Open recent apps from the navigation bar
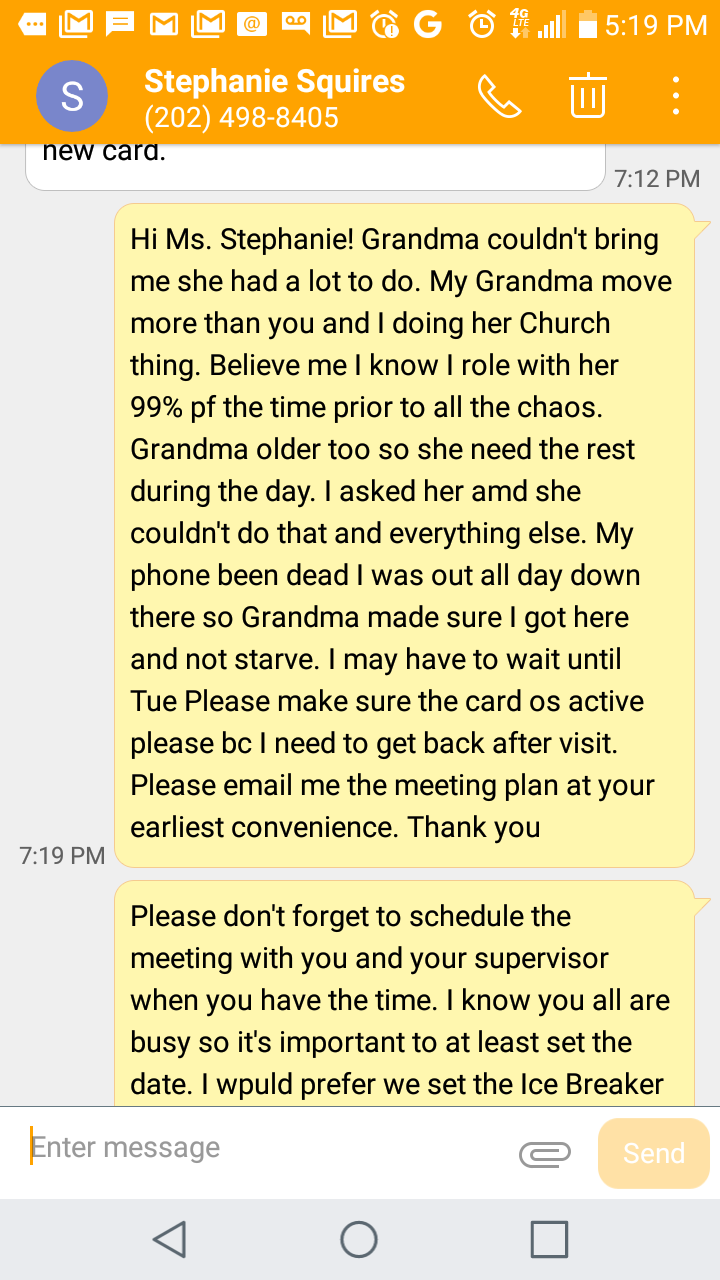 549,1239
